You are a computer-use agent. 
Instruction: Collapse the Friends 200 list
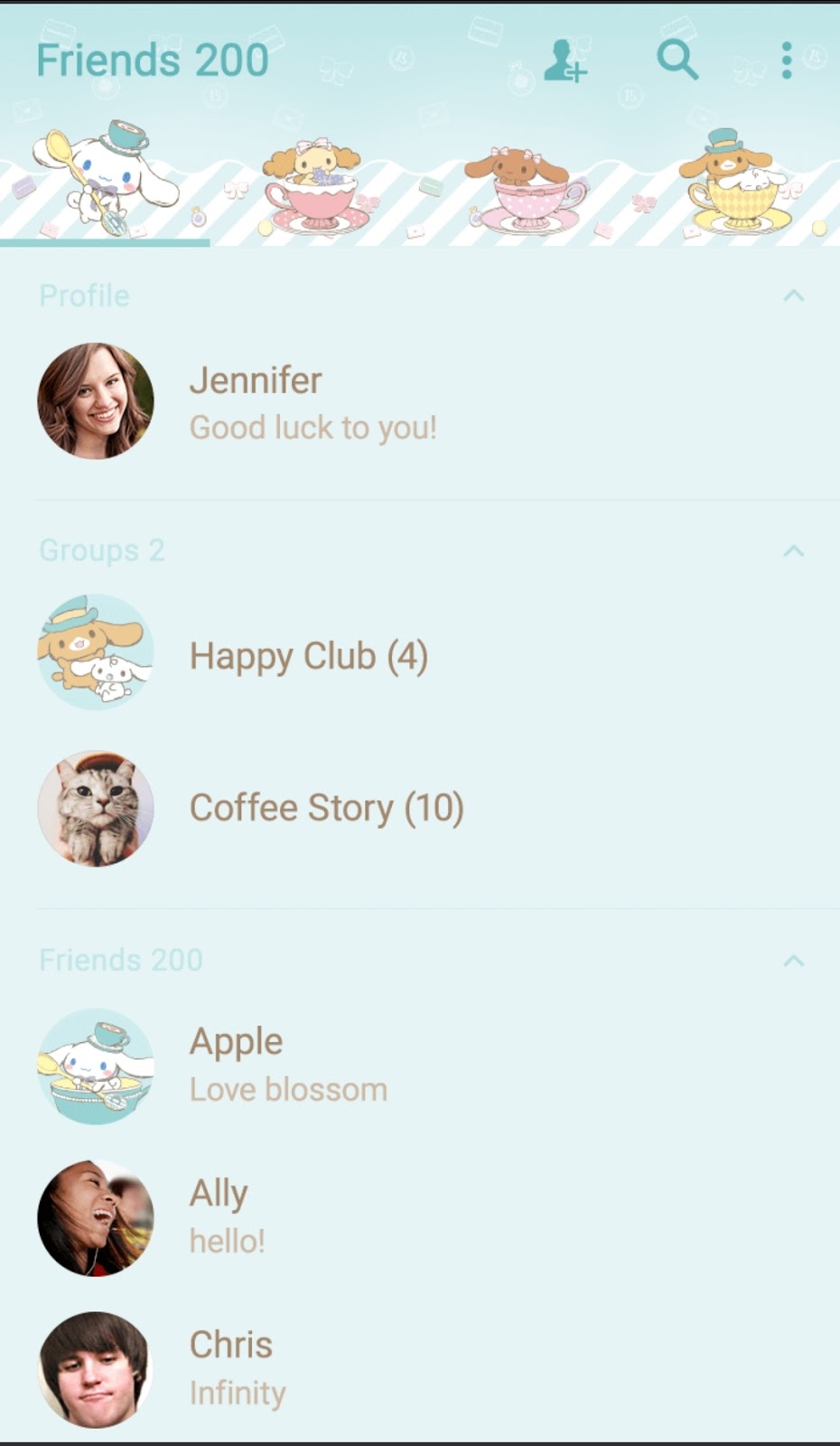coord(793,960)
